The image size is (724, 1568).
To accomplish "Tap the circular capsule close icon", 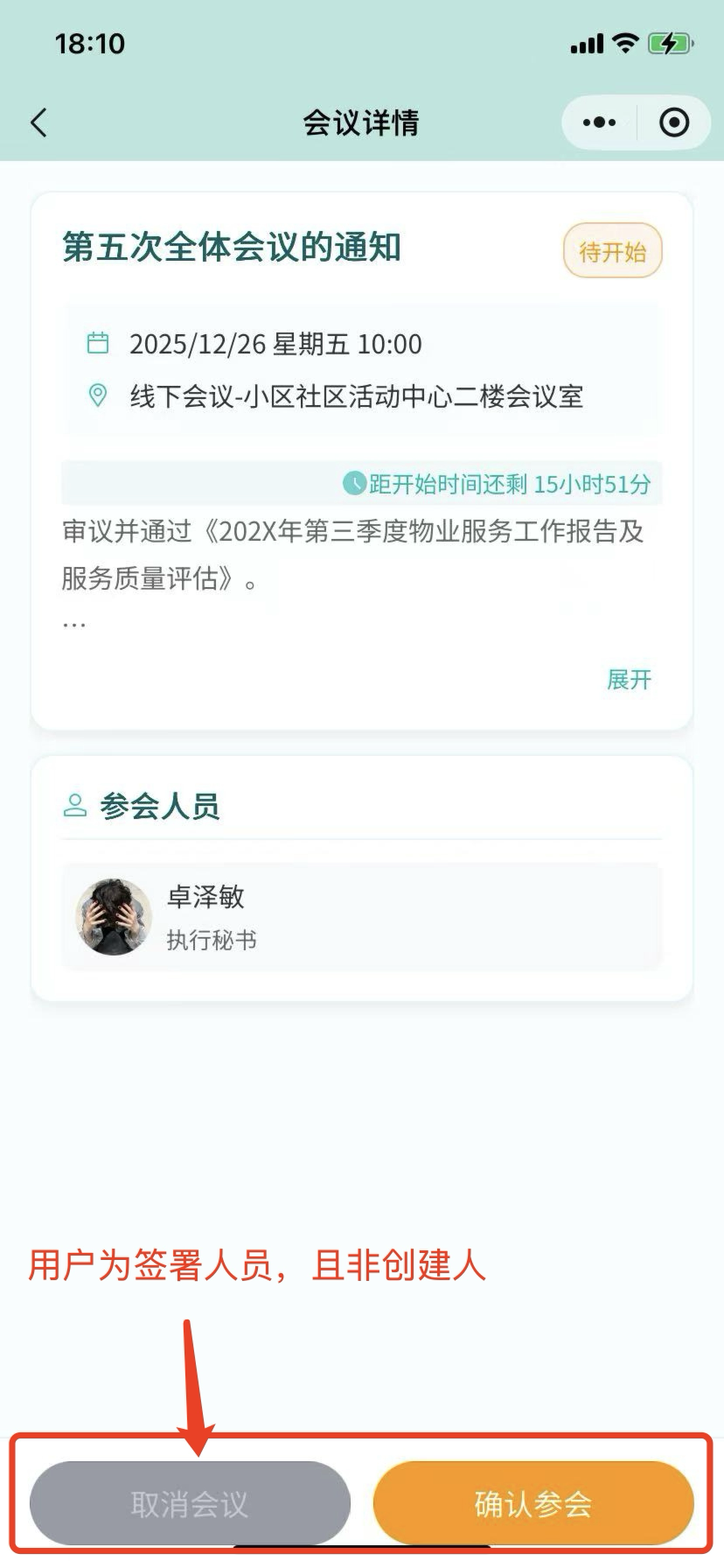I will 674,122.
